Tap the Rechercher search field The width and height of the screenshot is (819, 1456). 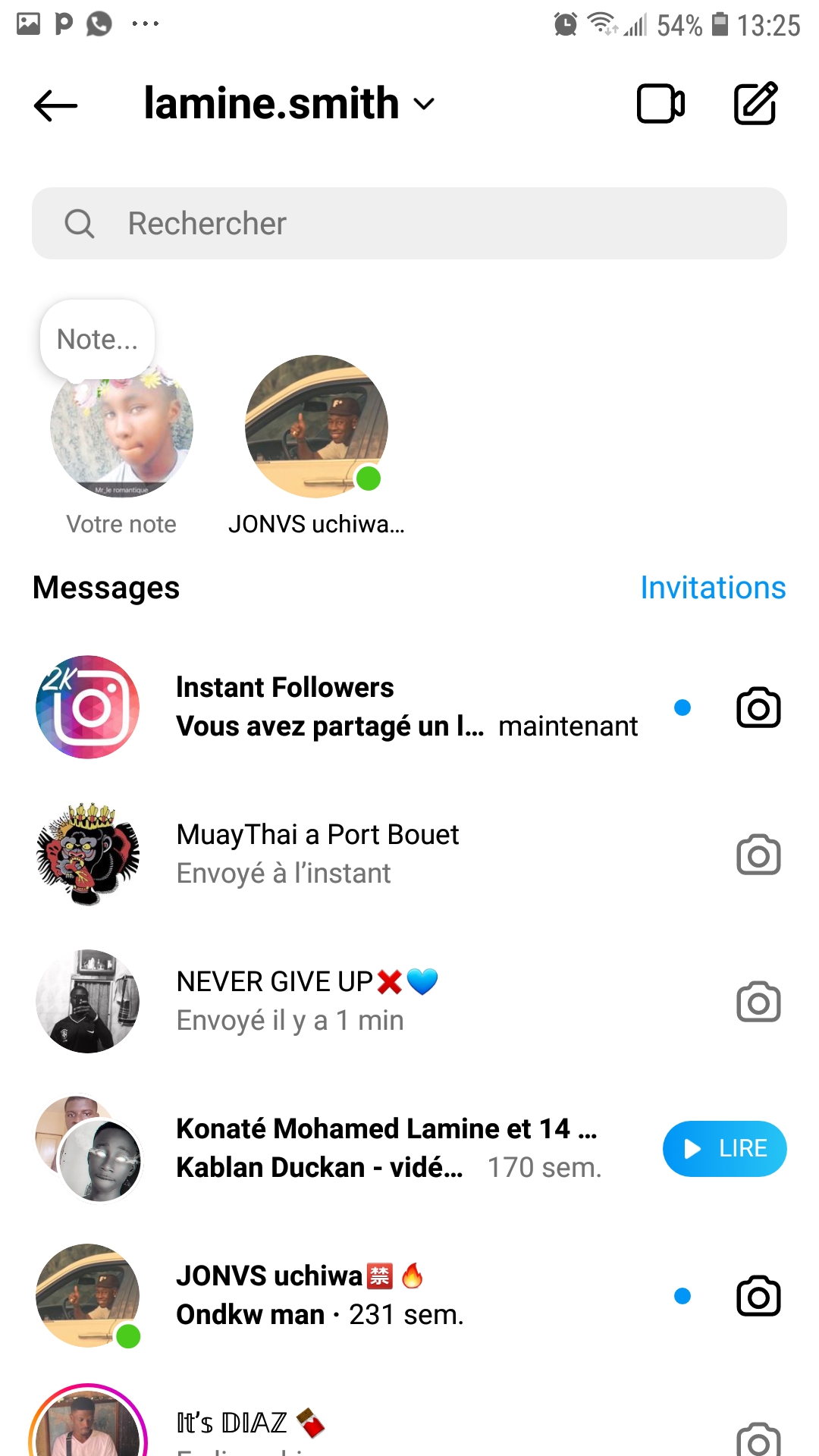[x=409, y=224]
